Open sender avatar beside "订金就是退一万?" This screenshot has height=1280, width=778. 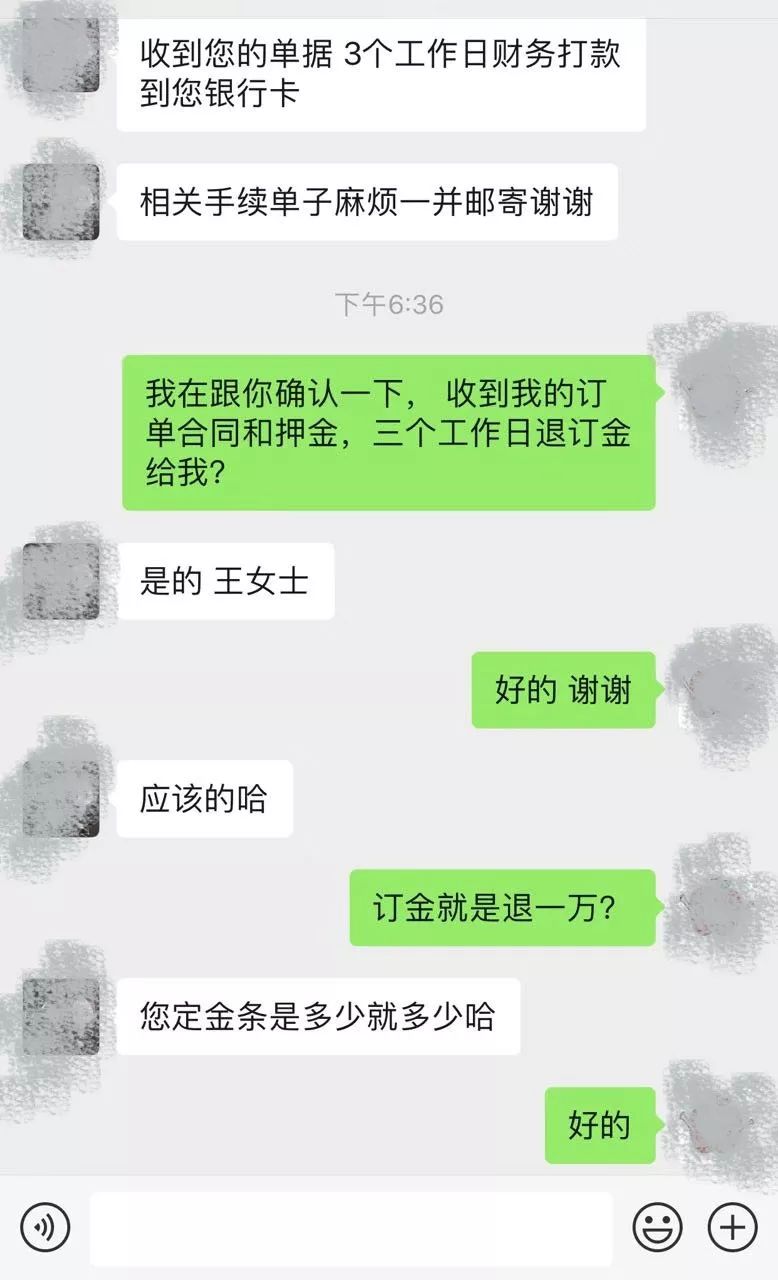coord(715,907)
